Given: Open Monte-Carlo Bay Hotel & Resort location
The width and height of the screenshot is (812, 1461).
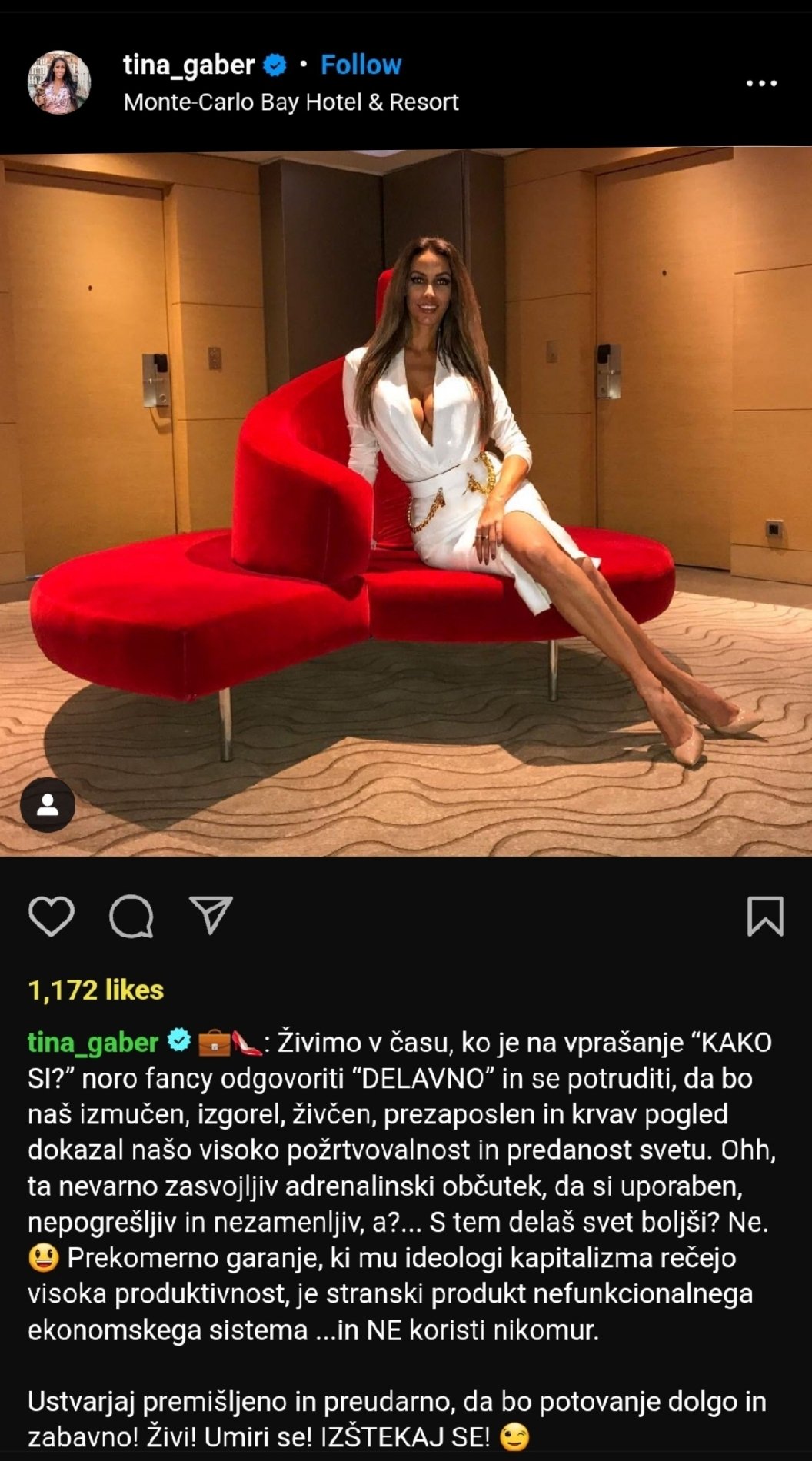Looking at the screenshot, I should coord(291,102).
